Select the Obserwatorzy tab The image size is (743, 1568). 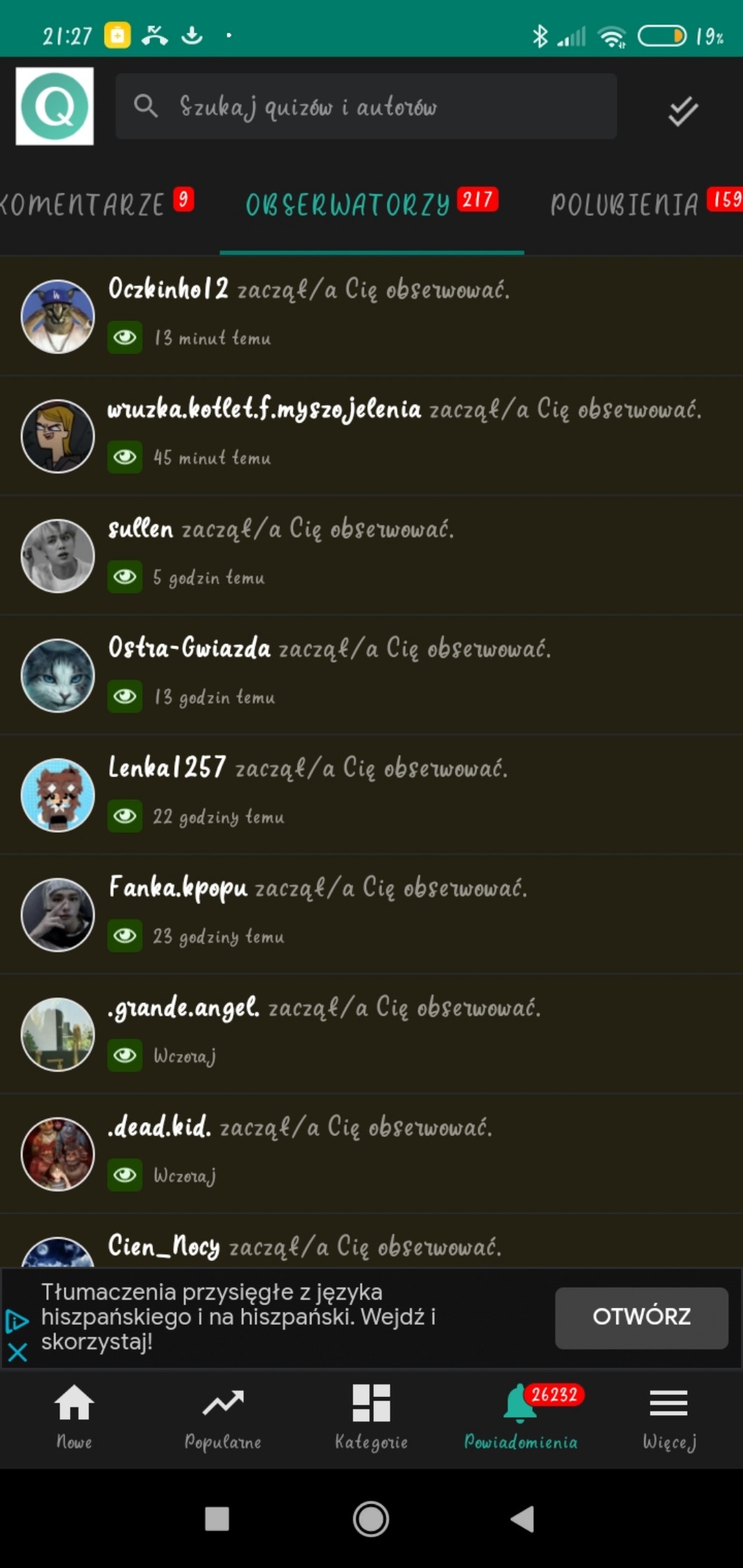point(371,204)
